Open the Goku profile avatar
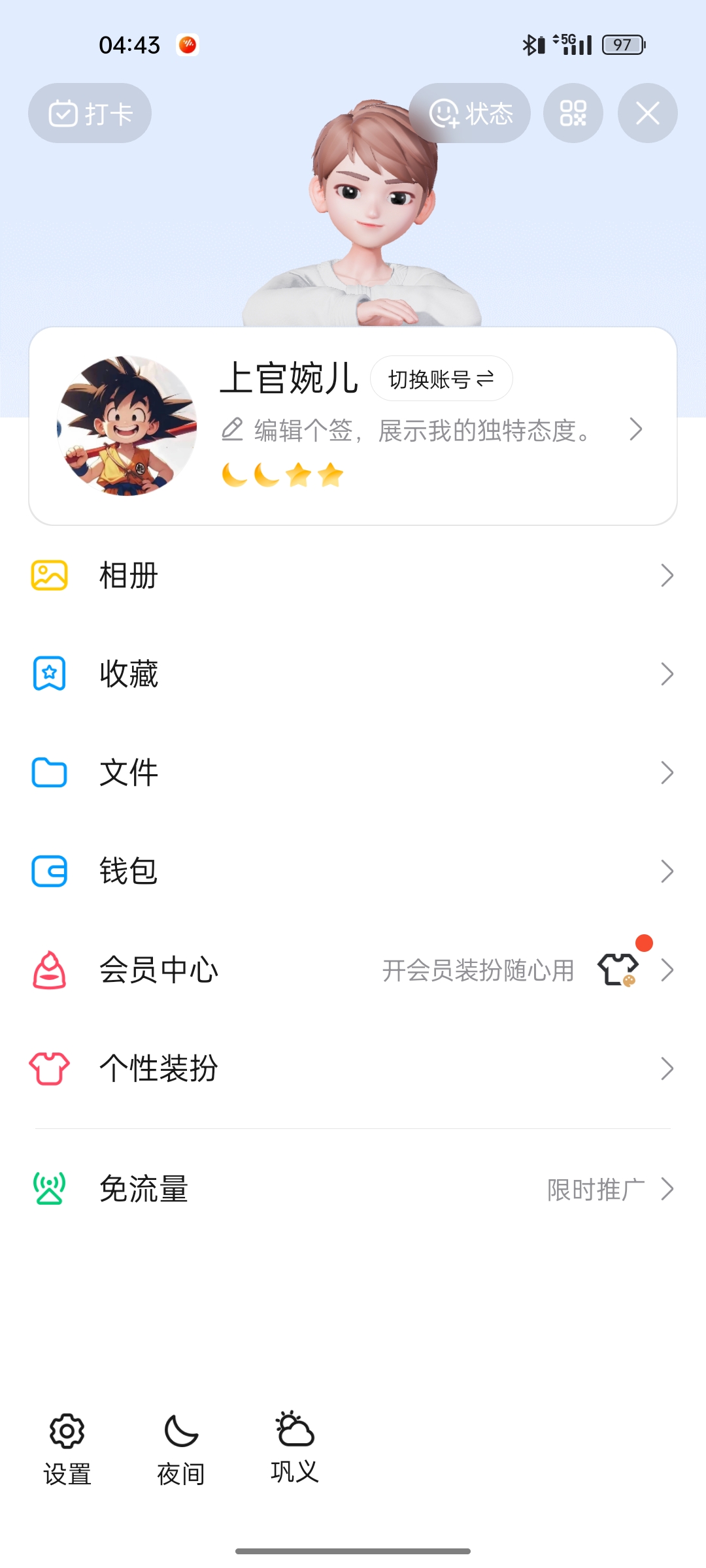This screenshot has width=706, height=1568. pyautogui.click(x=127, y=426)
